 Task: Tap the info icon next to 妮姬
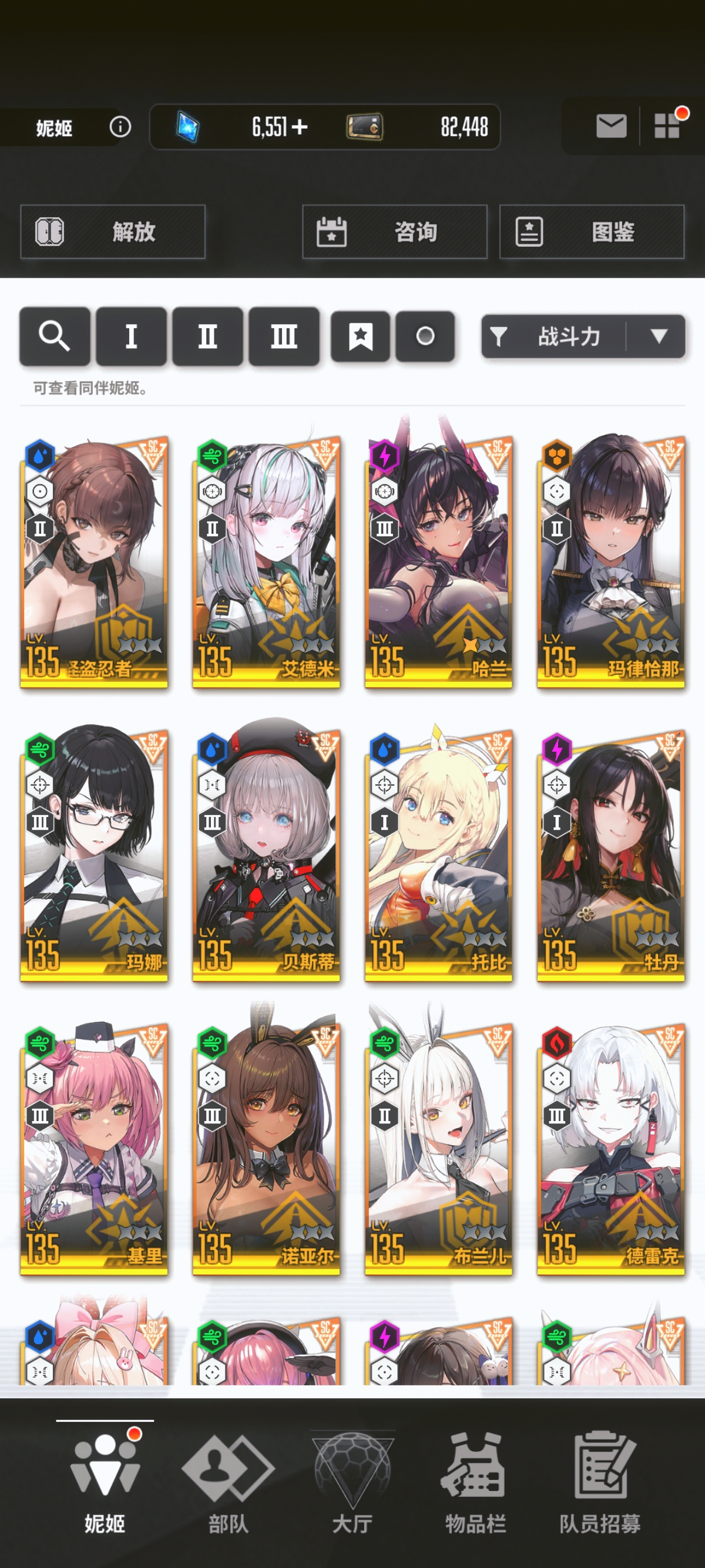click(x=120, y=127)
